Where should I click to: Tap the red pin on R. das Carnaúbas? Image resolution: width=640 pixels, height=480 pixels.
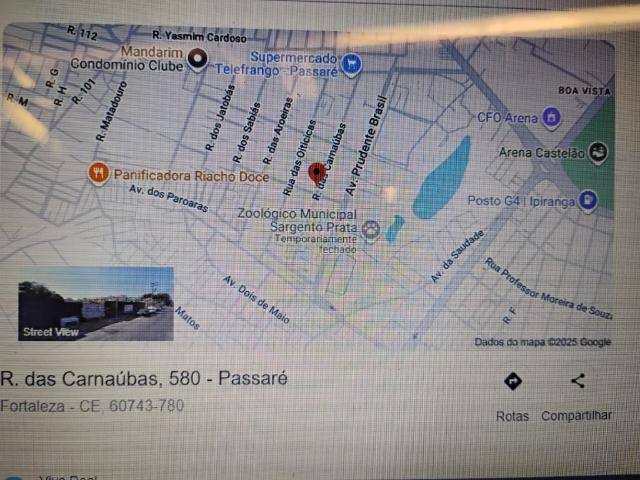click(317, 174)
